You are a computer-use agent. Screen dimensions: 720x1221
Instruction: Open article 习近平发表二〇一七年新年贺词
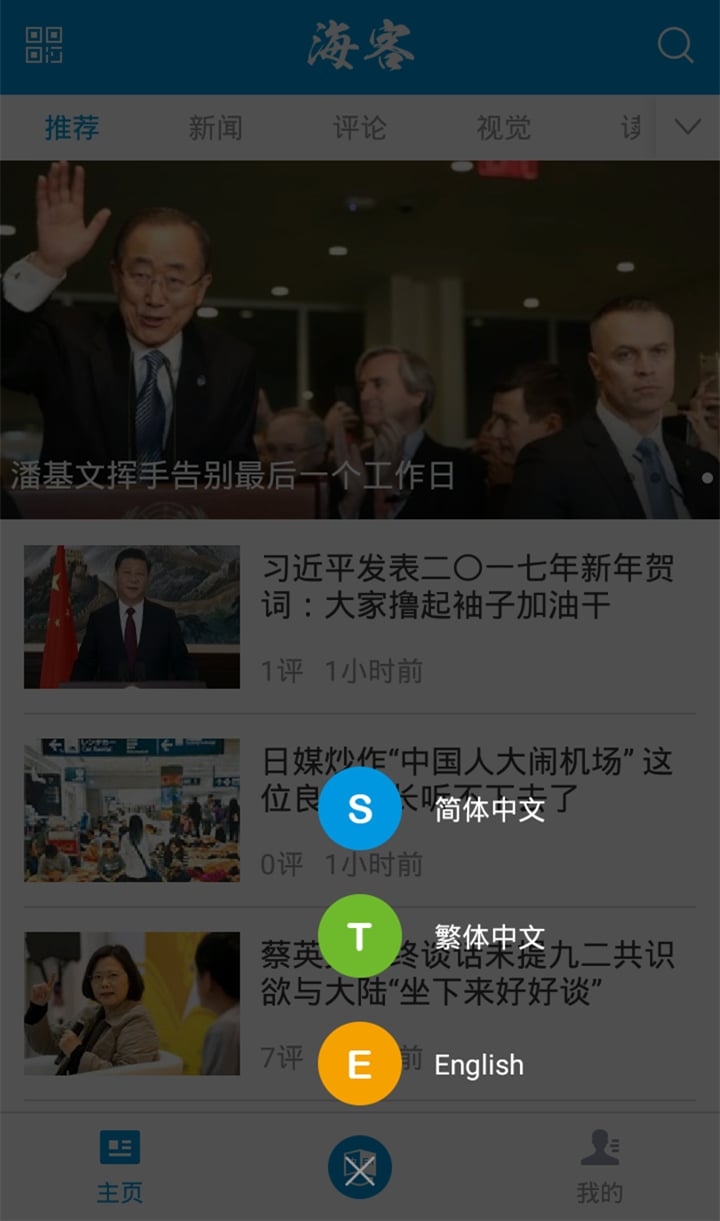click(467, 587)
